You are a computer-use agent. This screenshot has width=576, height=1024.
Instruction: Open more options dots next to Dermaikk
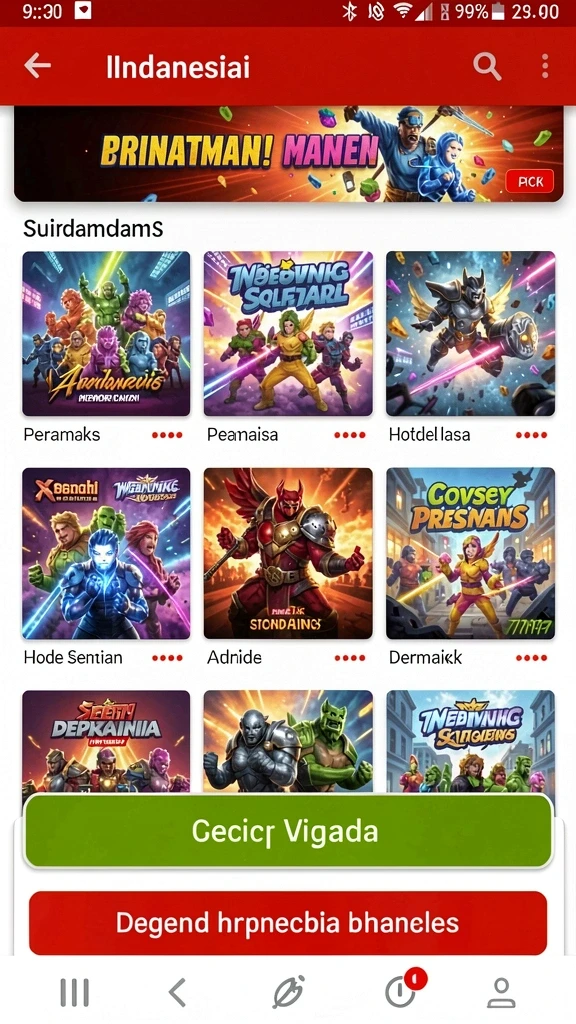point(531,658)
